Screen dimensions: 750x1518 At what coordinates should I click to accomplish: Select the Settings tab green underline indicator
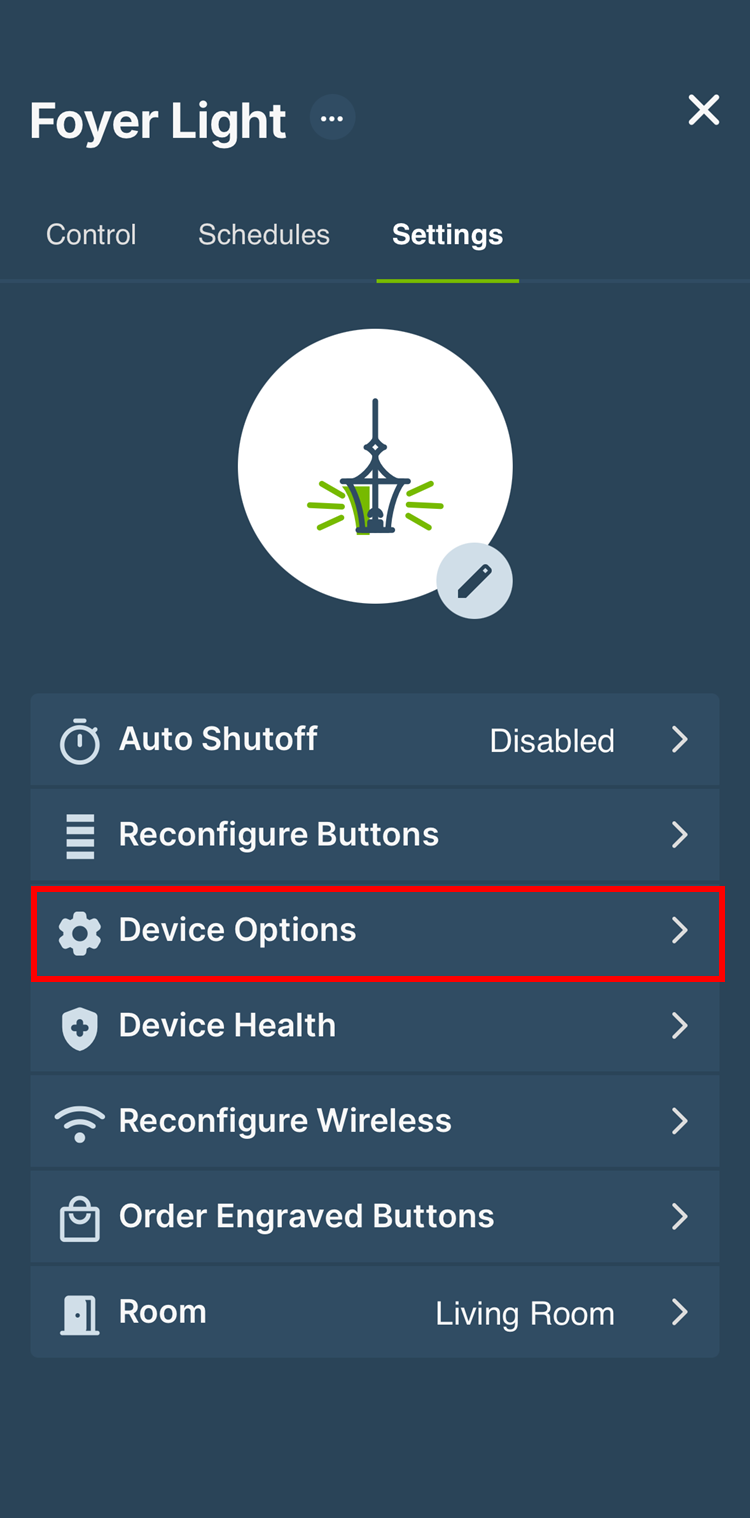click(x=447, y=283)
